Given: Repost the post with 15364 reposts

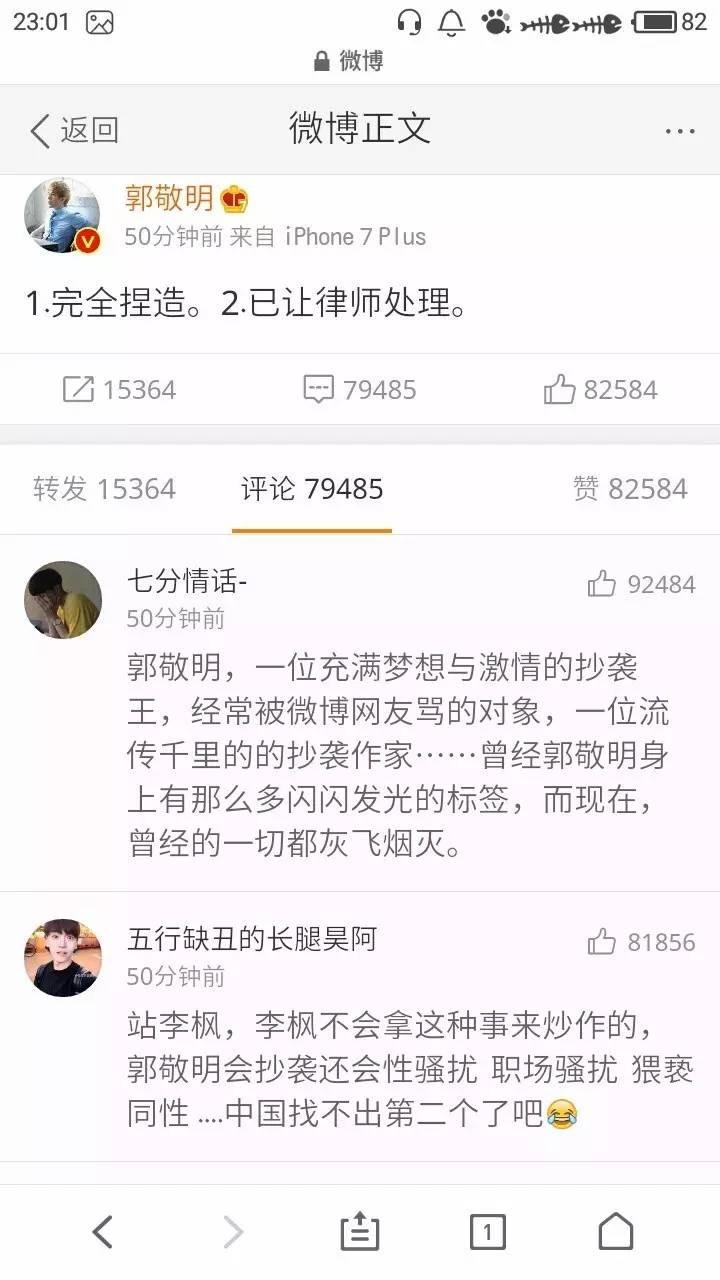Looking at the screenshot, I should [x=119, y=389].
